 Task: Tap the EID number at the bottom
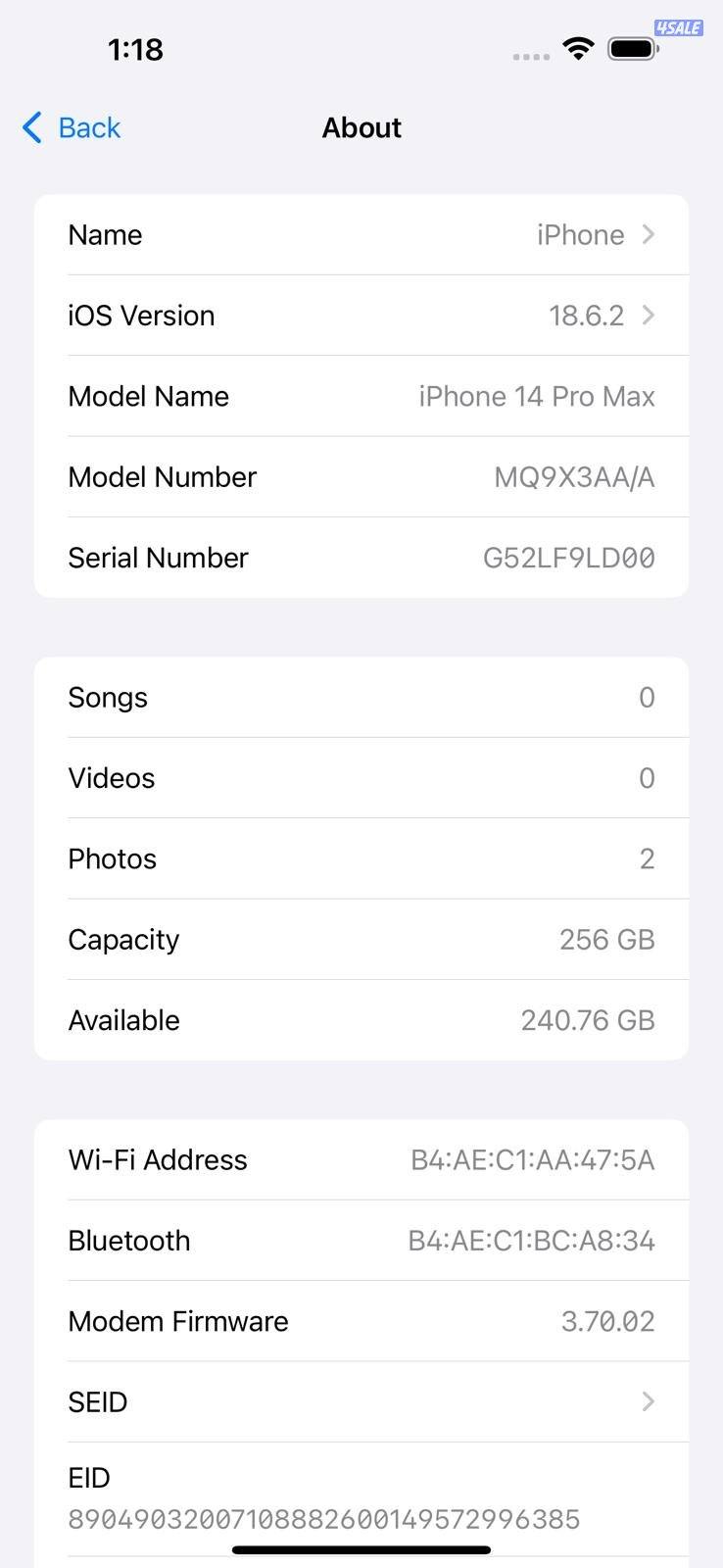324,1519
